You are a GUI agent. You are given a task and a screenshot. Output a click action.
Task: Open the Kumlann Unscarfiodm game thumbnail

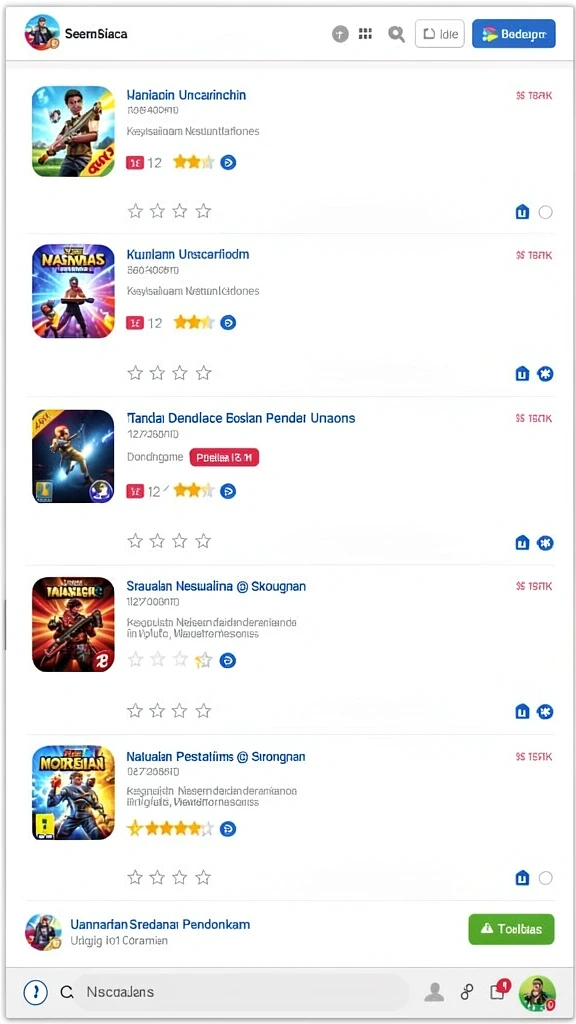tap(73, 291)
